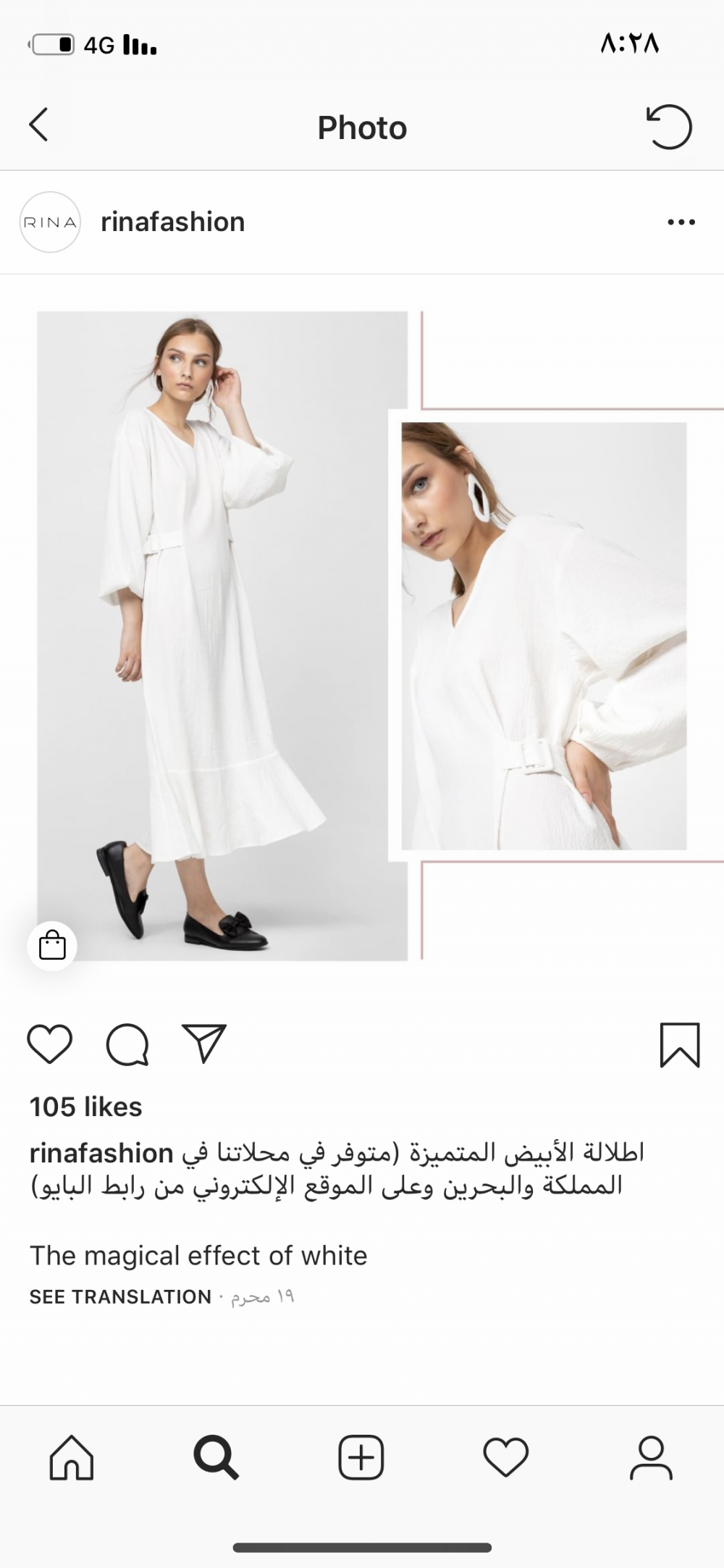Screen dimensions: 724x1568
Task: Switch to the Profile tab
Action: (651, 1457)
